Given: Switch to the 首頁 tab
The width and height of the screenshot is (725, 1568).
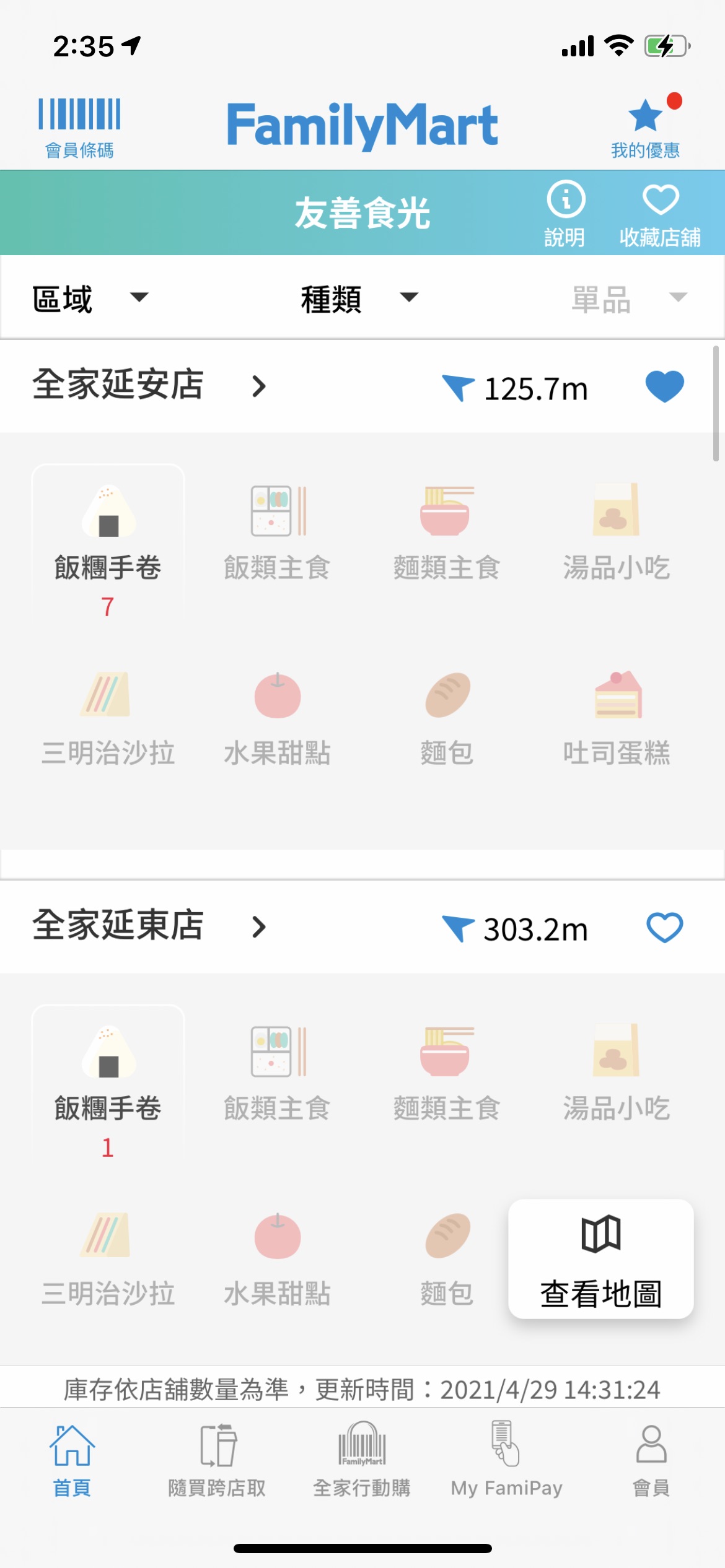Looking at the screenshot, I should pos(72,1460).
